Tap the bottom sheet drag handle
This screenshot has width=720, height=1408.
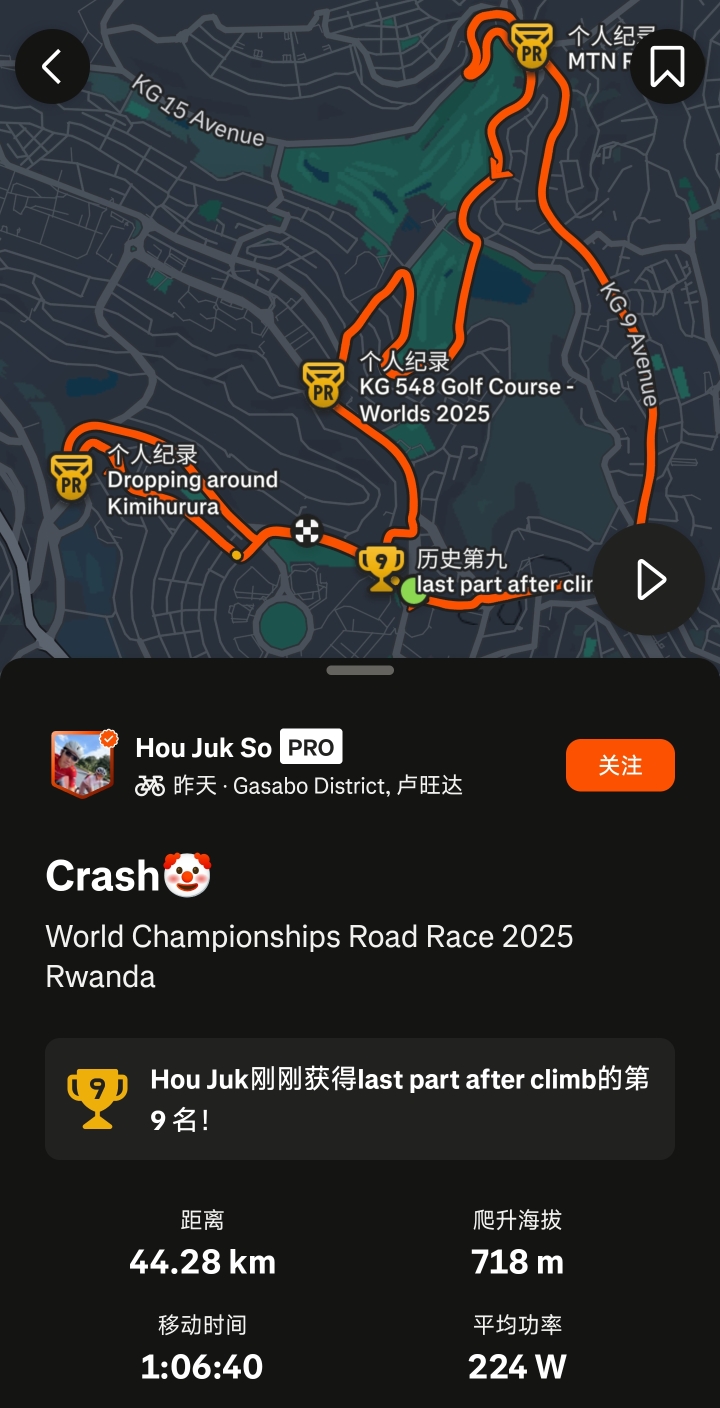click(360, 670)
